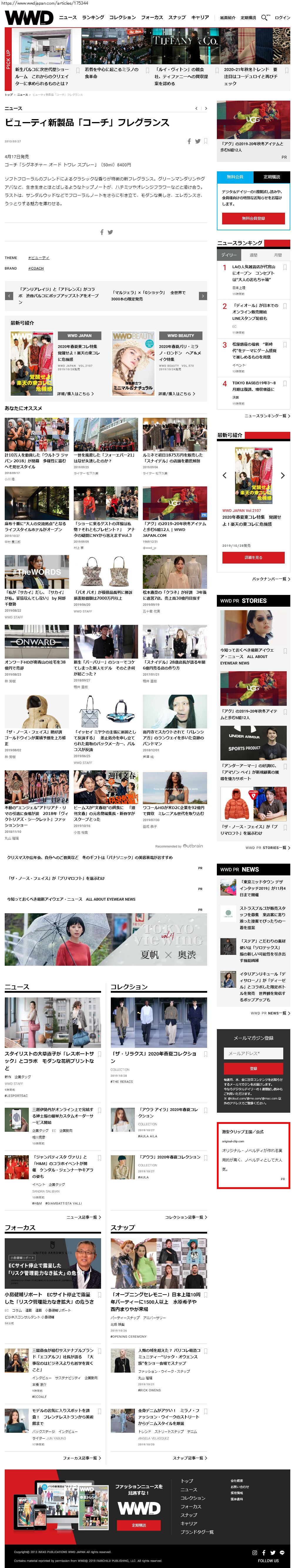Switch the news ranking to 週間
This screenshot has height=1568, width=295.
[x=253, y=255]
